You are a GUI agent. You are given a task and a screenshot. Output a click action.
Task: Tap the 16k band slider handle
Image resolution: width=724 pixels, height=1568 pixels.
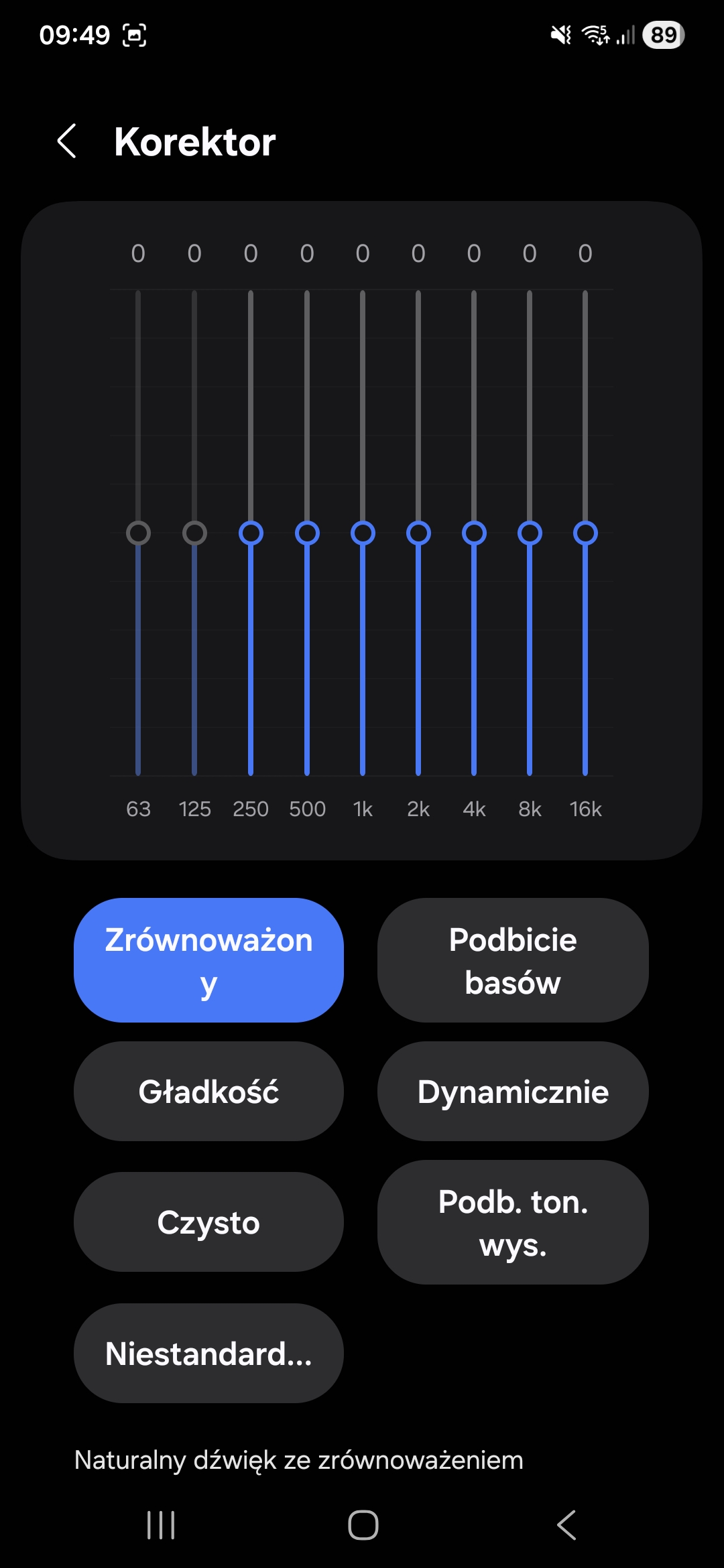(585, 533)
